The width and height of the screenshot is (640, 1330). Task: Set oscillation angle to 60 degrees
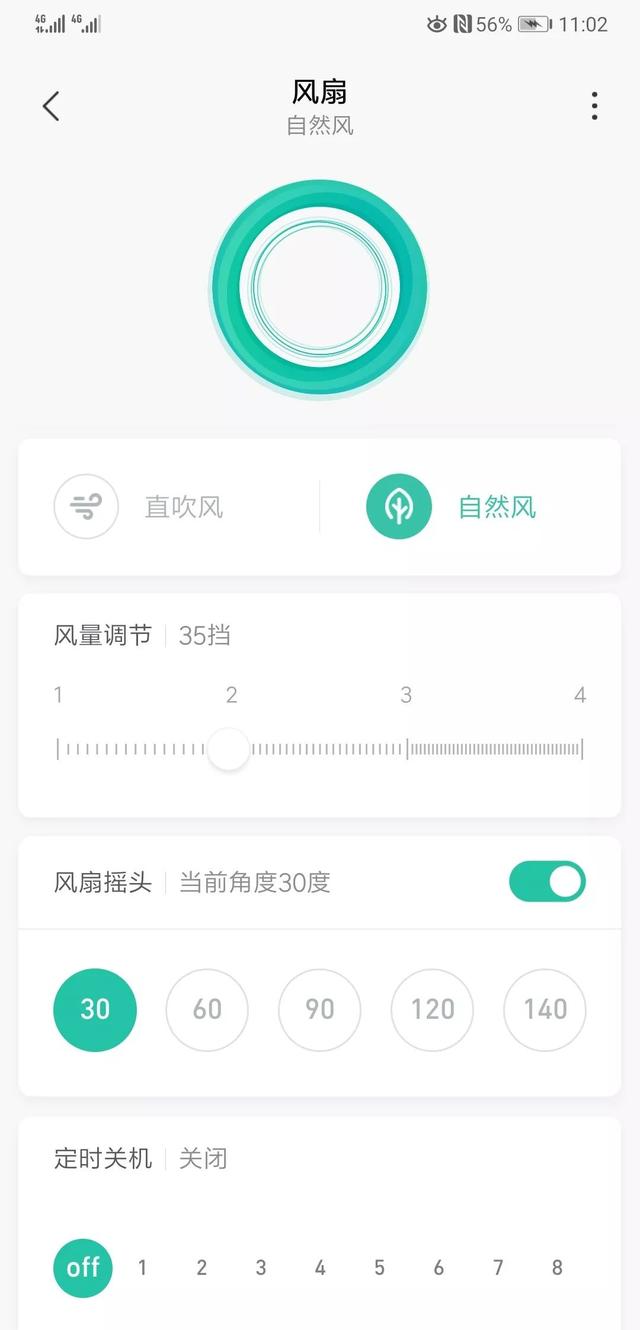pos(207,1009)
